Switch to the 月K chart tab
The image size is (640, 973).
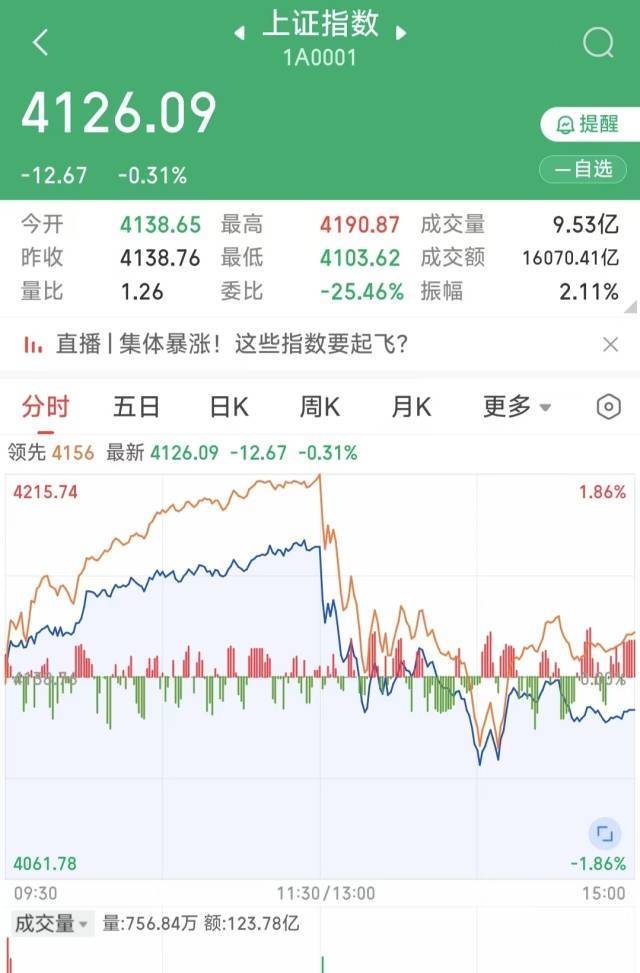411,407
